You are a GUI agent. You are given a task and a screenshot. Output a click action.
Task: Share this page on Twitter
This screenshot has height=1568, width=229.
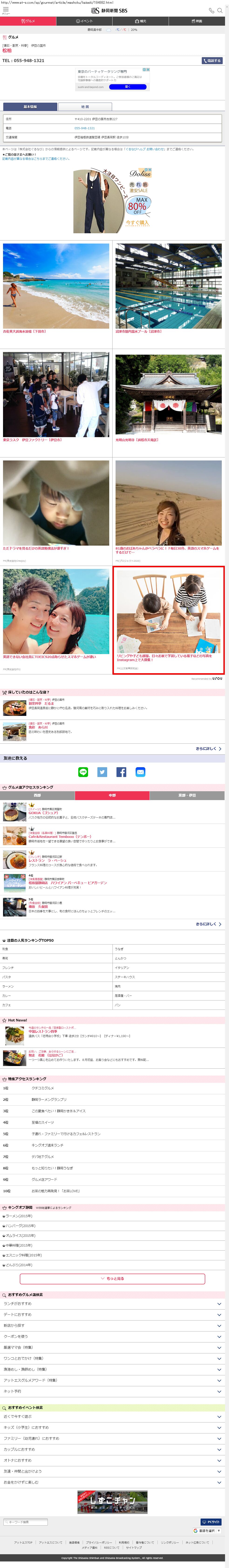click(102, 772)
